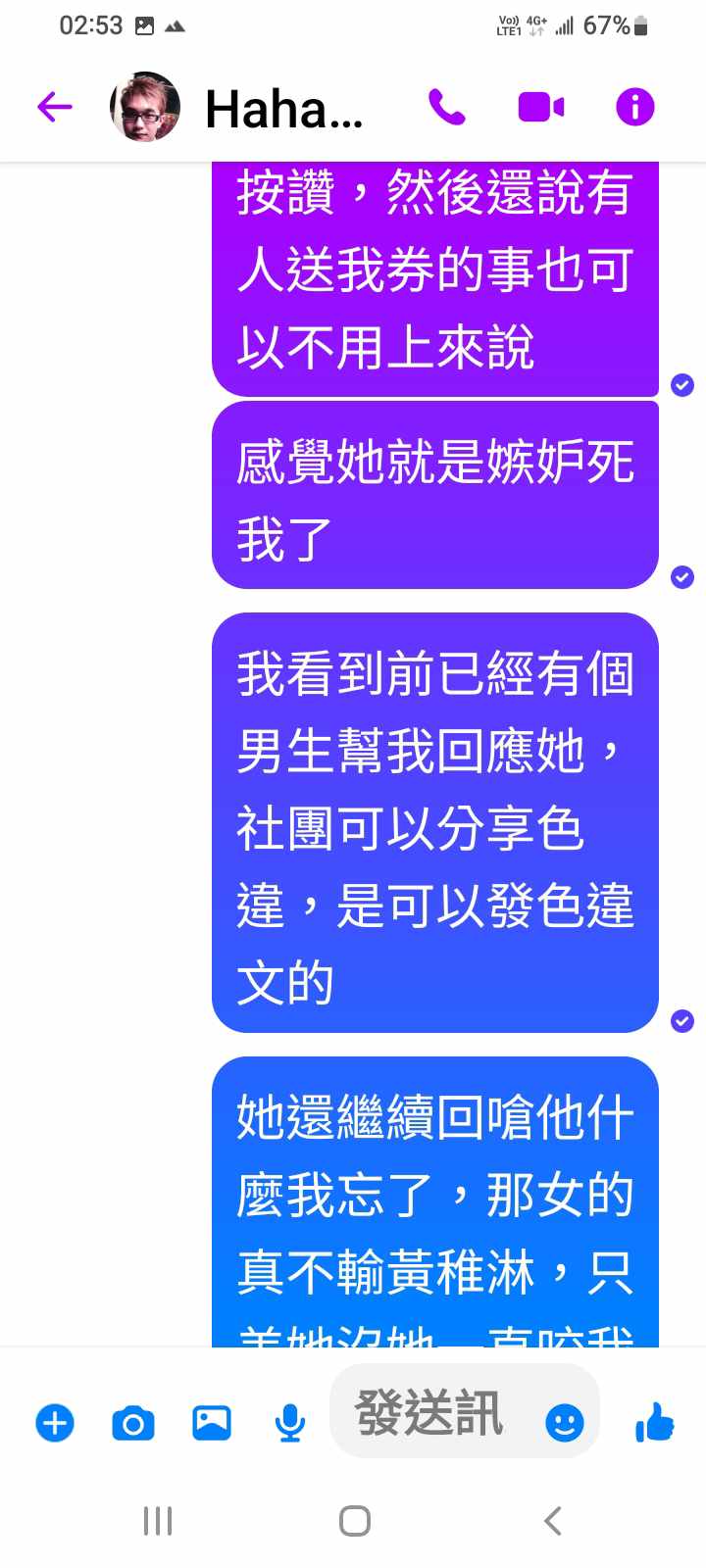Choose a picture from the gallery

click(212, 1422)
